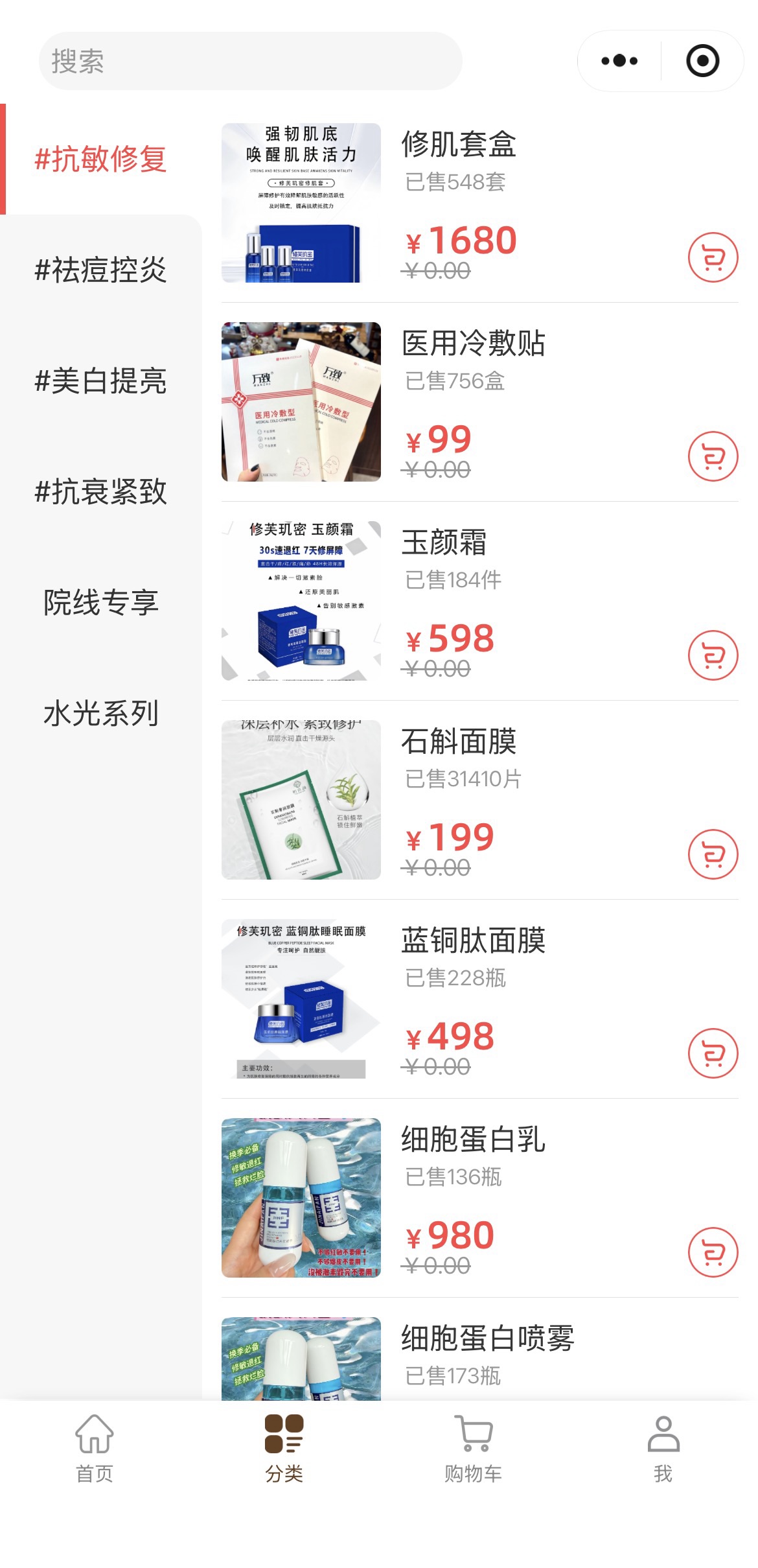
Task: Add 修肌套盒 to the cart
Action: [x=713, y=257]
